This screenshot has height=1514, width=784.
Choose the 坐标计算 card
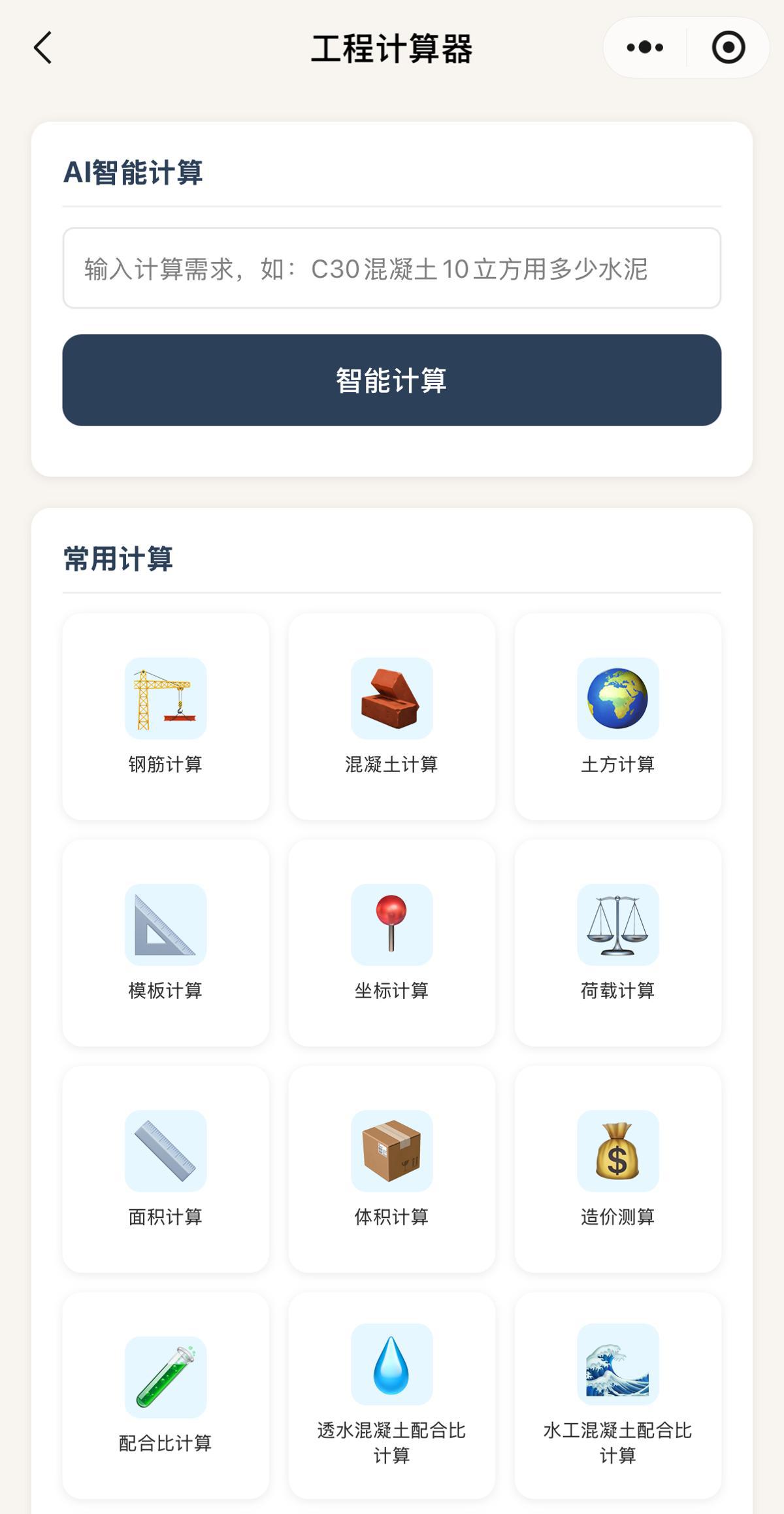click(392, 943)
